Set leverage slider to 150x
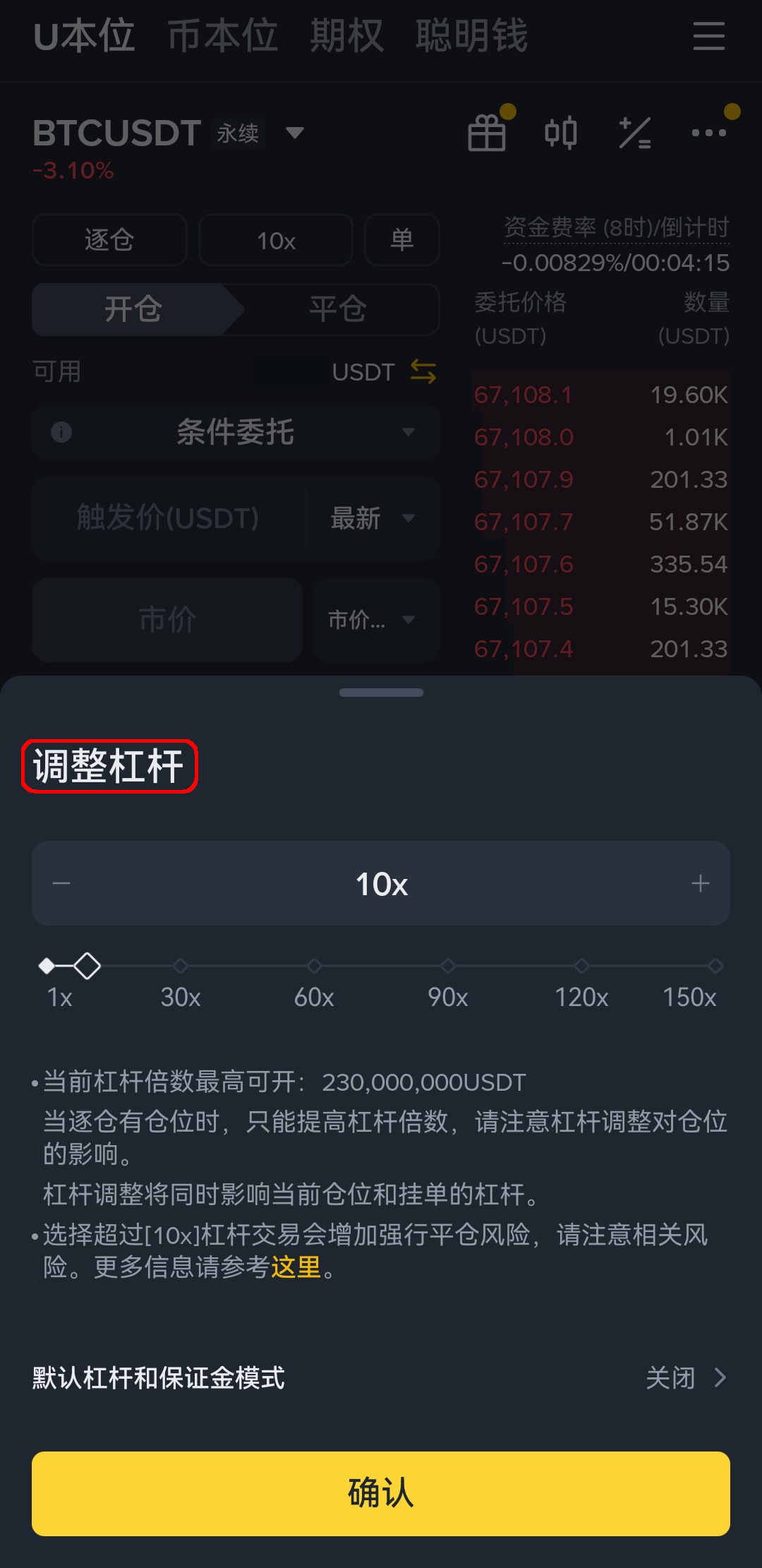 click(x=715, y=966)
